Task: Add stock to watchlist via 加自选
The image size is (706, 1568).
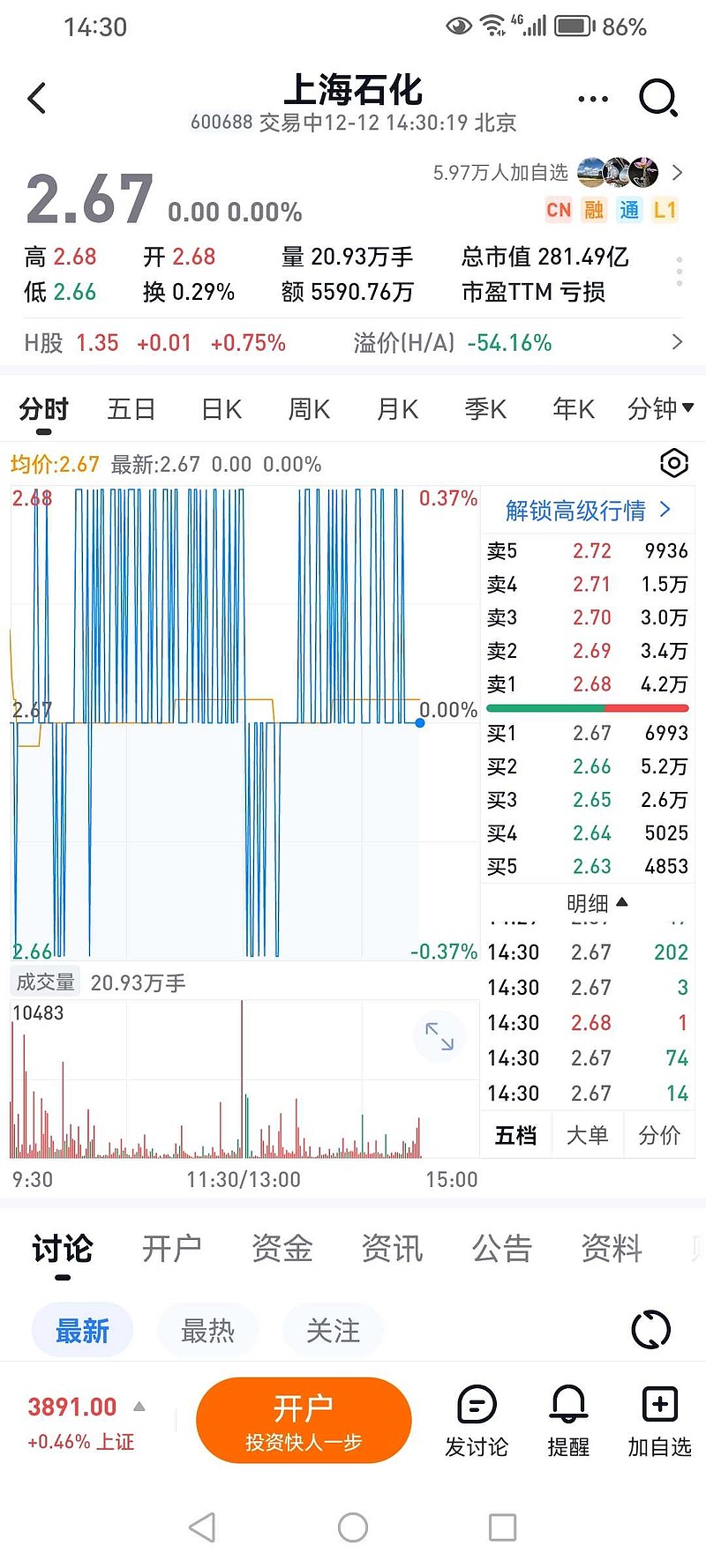Action: pos(659,1420)
